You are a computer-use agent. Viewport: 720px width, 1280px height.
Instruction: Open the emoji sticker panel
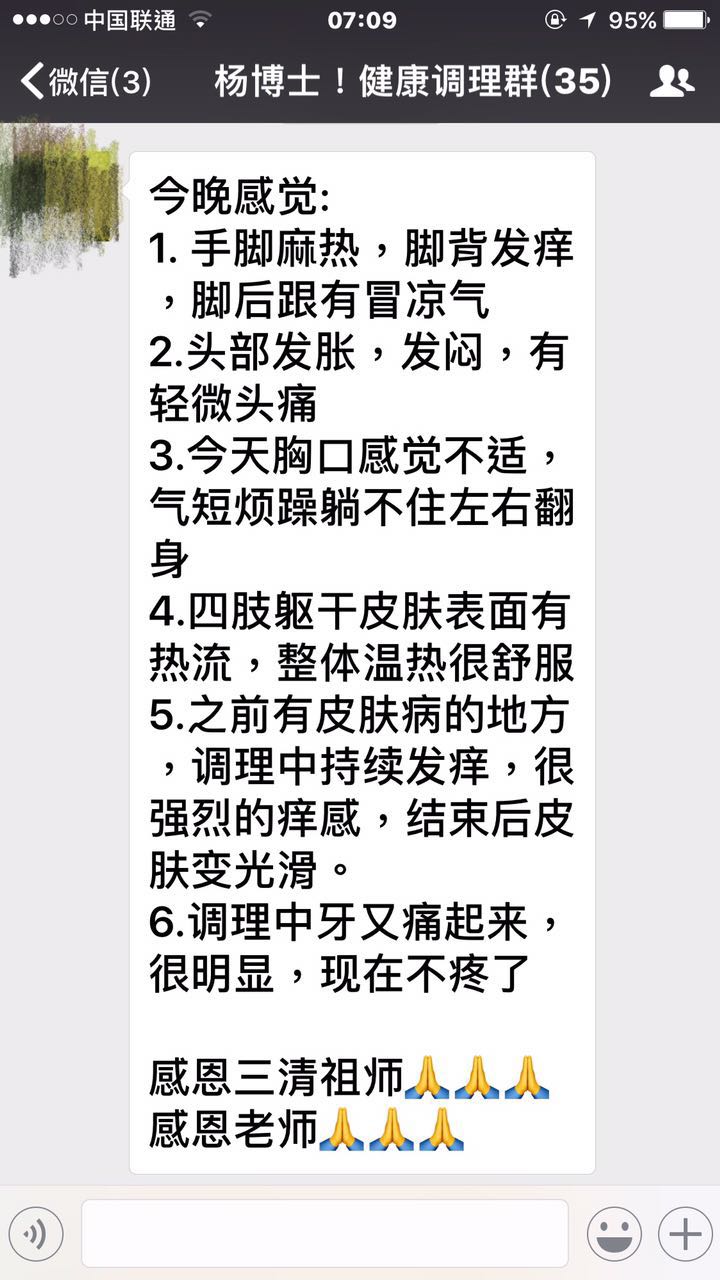click(x=614, y=1234)
